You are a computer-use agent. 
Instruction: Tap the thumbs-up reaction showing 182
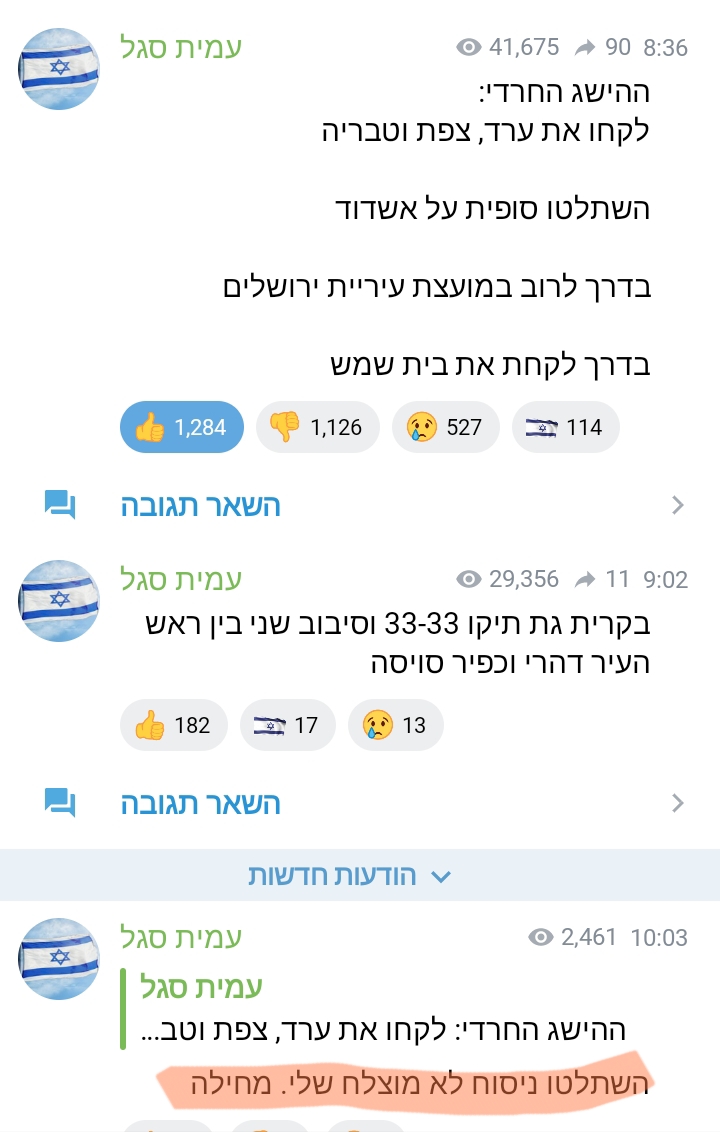click(x=173, y=725)
